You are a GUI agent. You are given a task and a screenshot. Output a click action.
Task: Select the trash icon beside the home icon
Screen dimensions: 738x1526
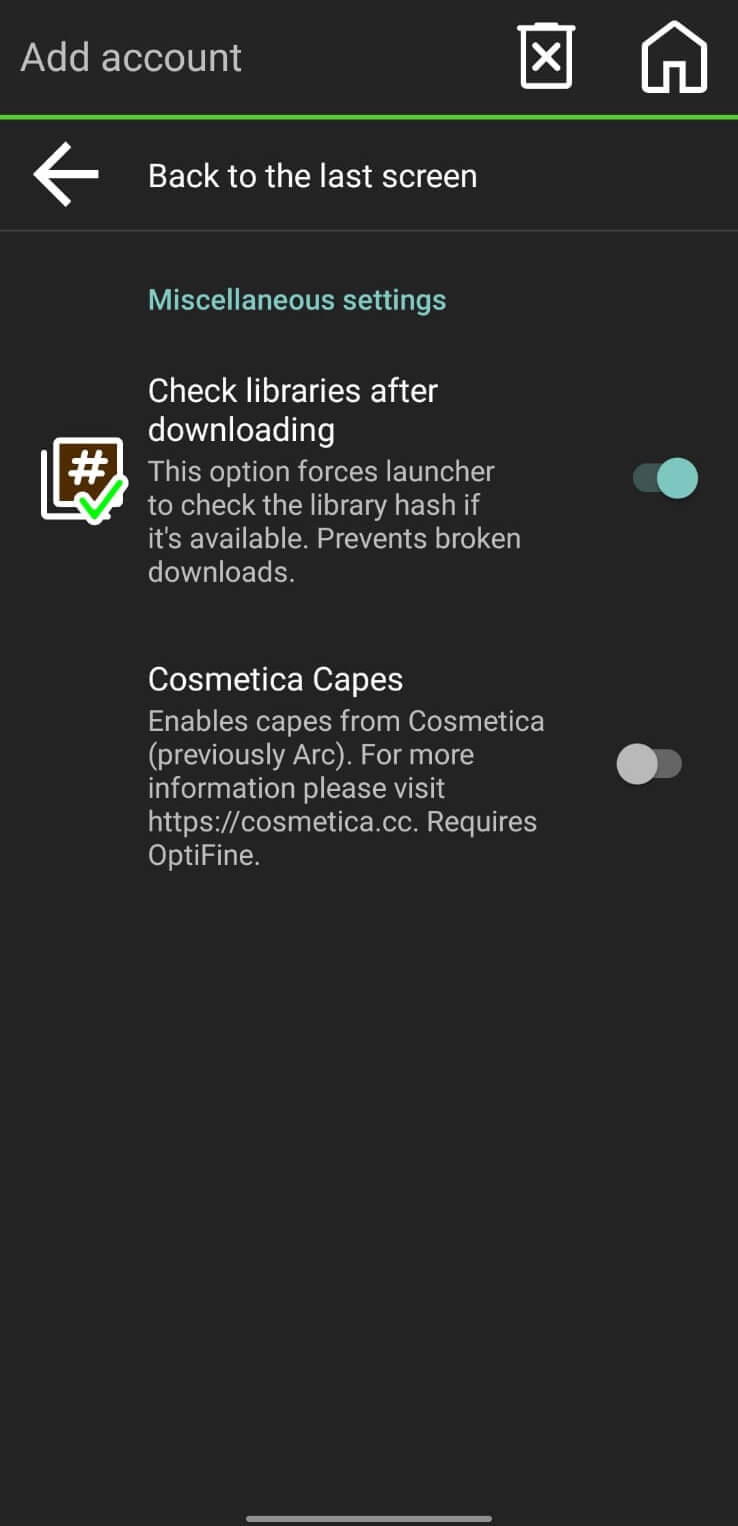pyautogui.click(x=546, y=57)
